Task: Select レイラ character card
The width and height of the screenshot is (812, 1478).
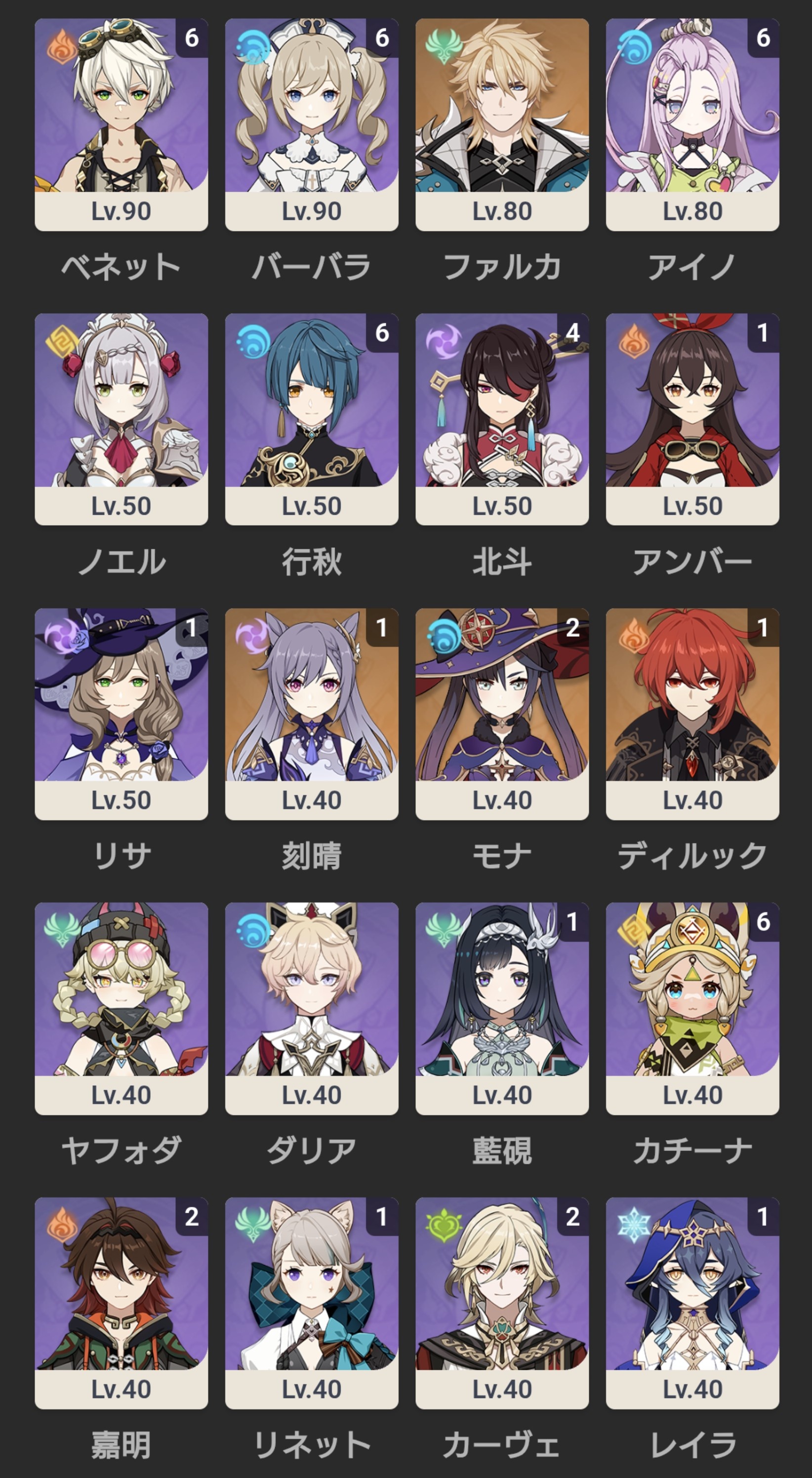Action: [692, 1303]
